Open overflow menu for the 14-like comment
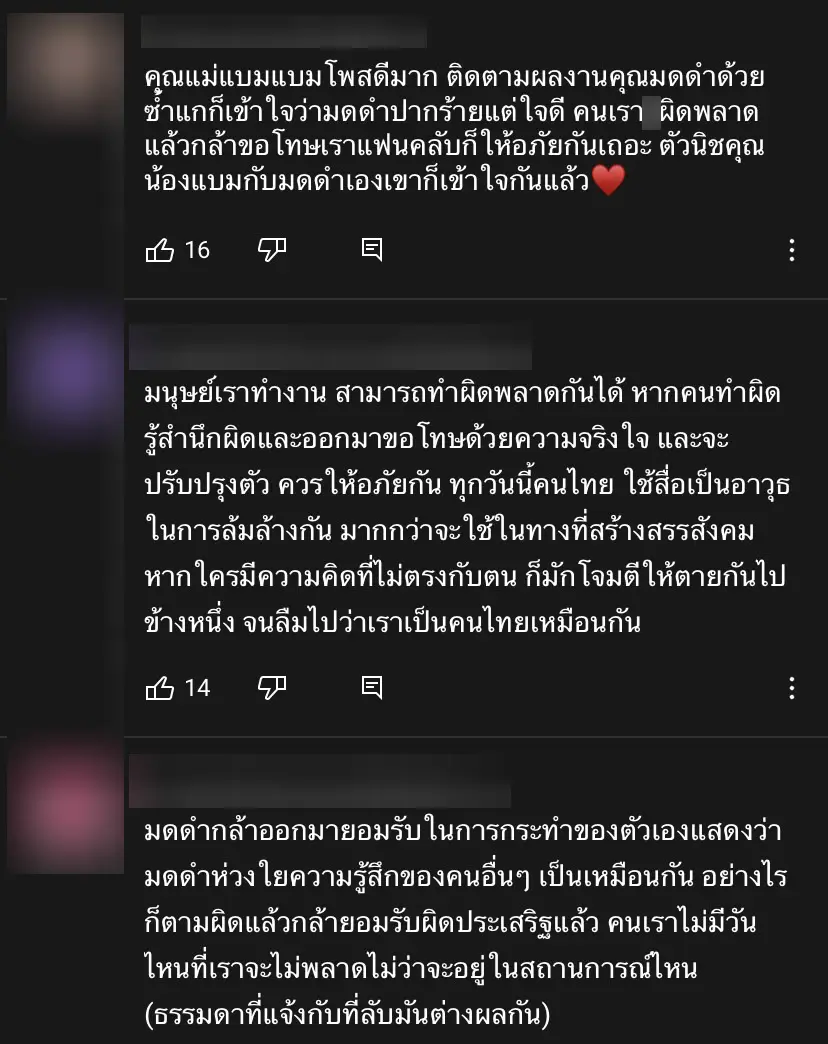 coord(792,687)
